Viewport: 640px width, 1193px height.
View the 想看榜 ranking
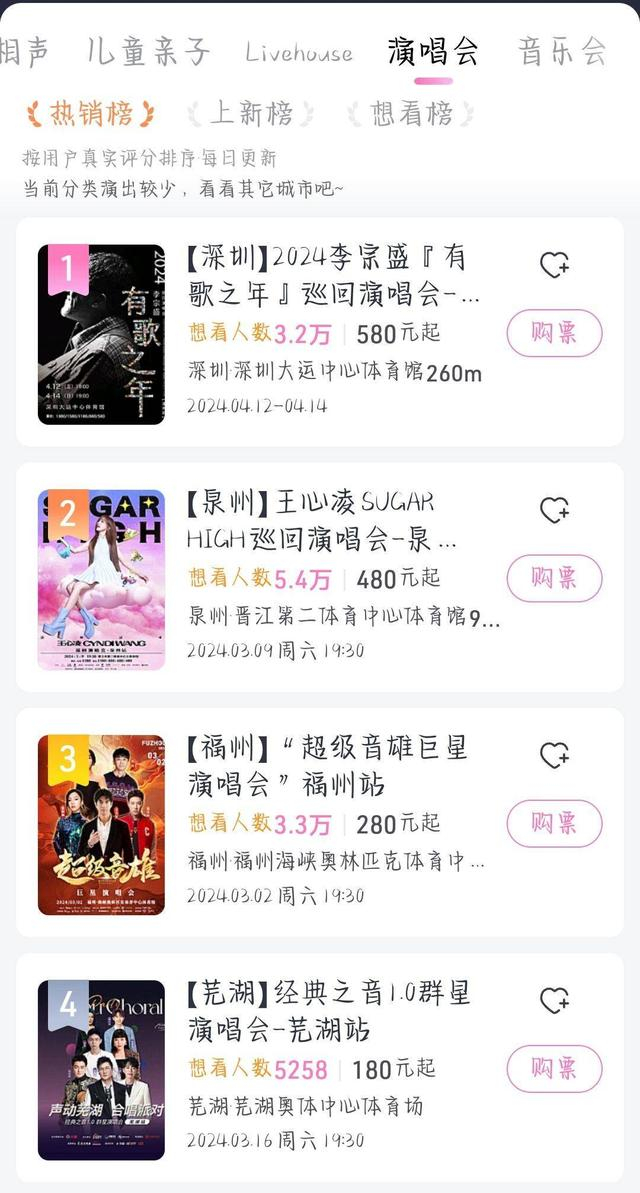pyautogui.click(x=411, y=114)
